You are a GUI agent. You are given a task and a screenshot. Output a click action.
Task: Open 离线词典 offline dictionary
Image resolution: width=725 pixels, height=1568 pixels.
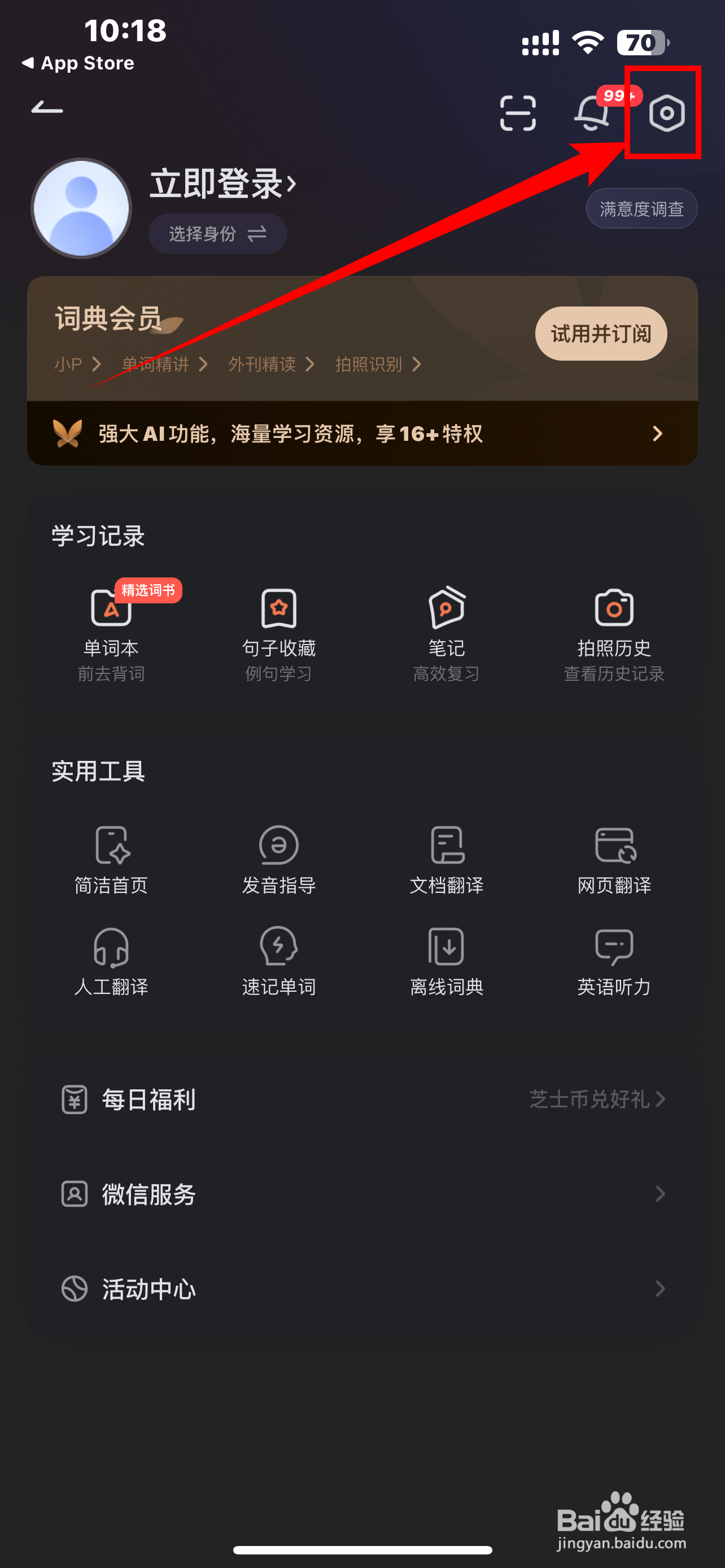click(x=446, y=962)
